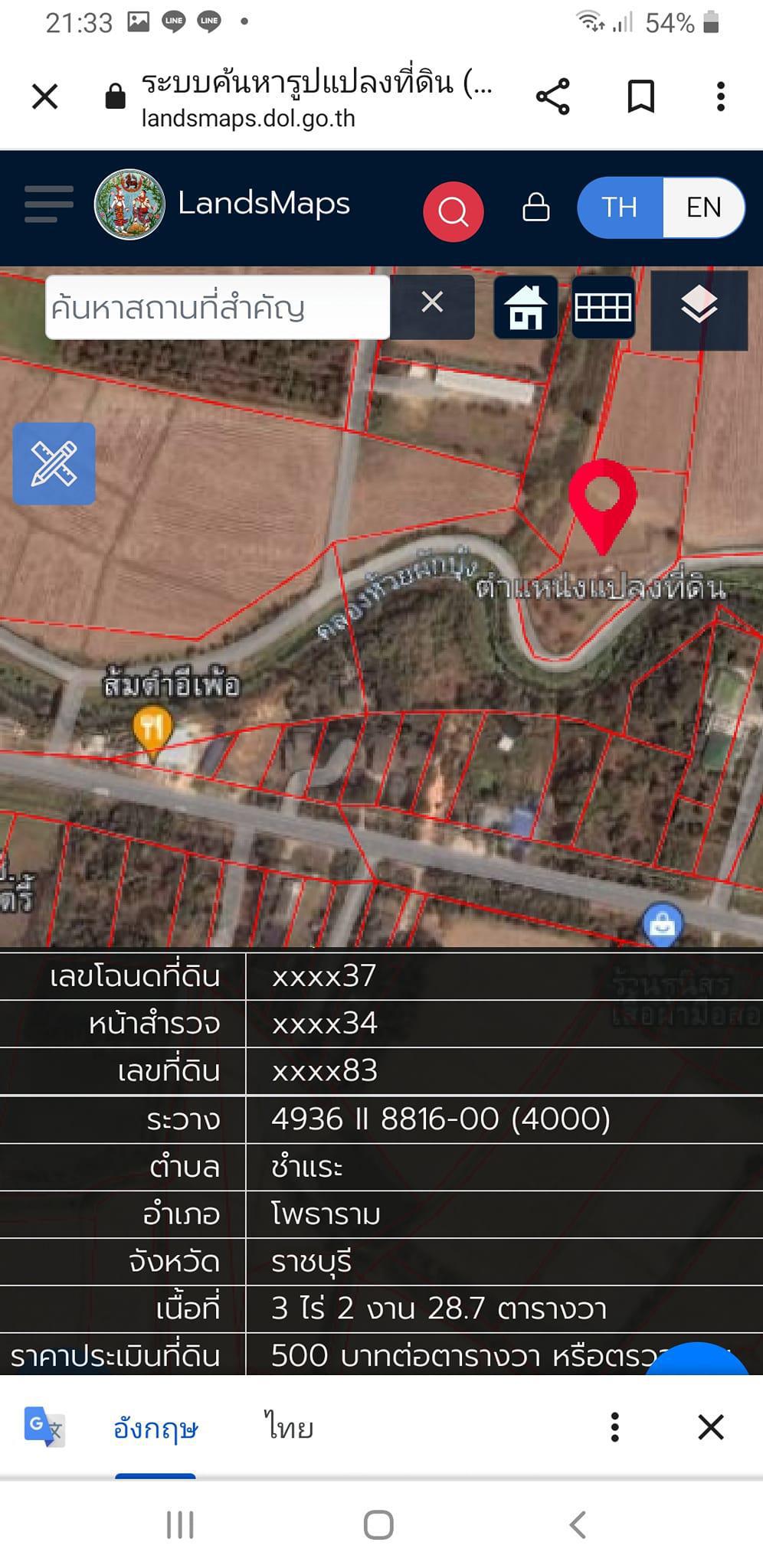Open the measuring tools button
The image size is (763, 1568).
(54, 463)
